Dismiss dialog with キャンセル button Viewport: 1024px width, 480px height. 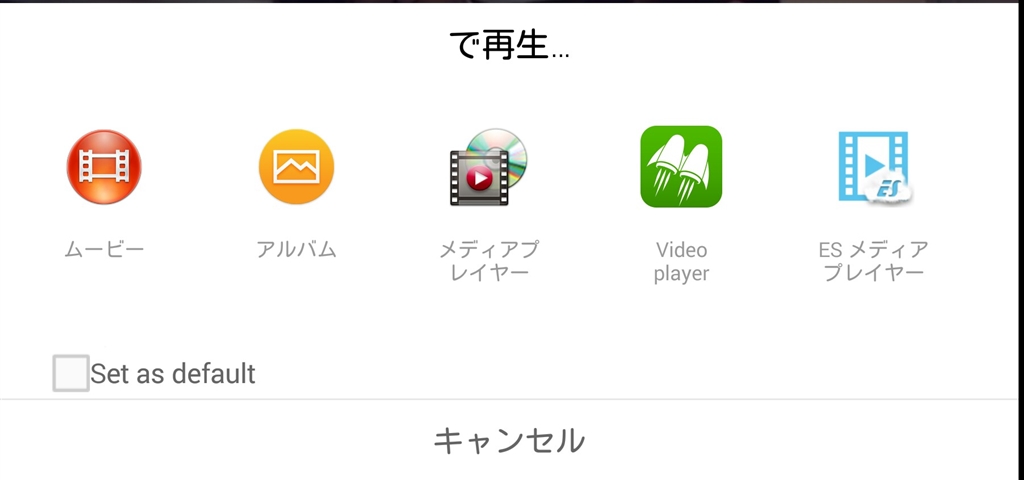click(x=510, y=440)
